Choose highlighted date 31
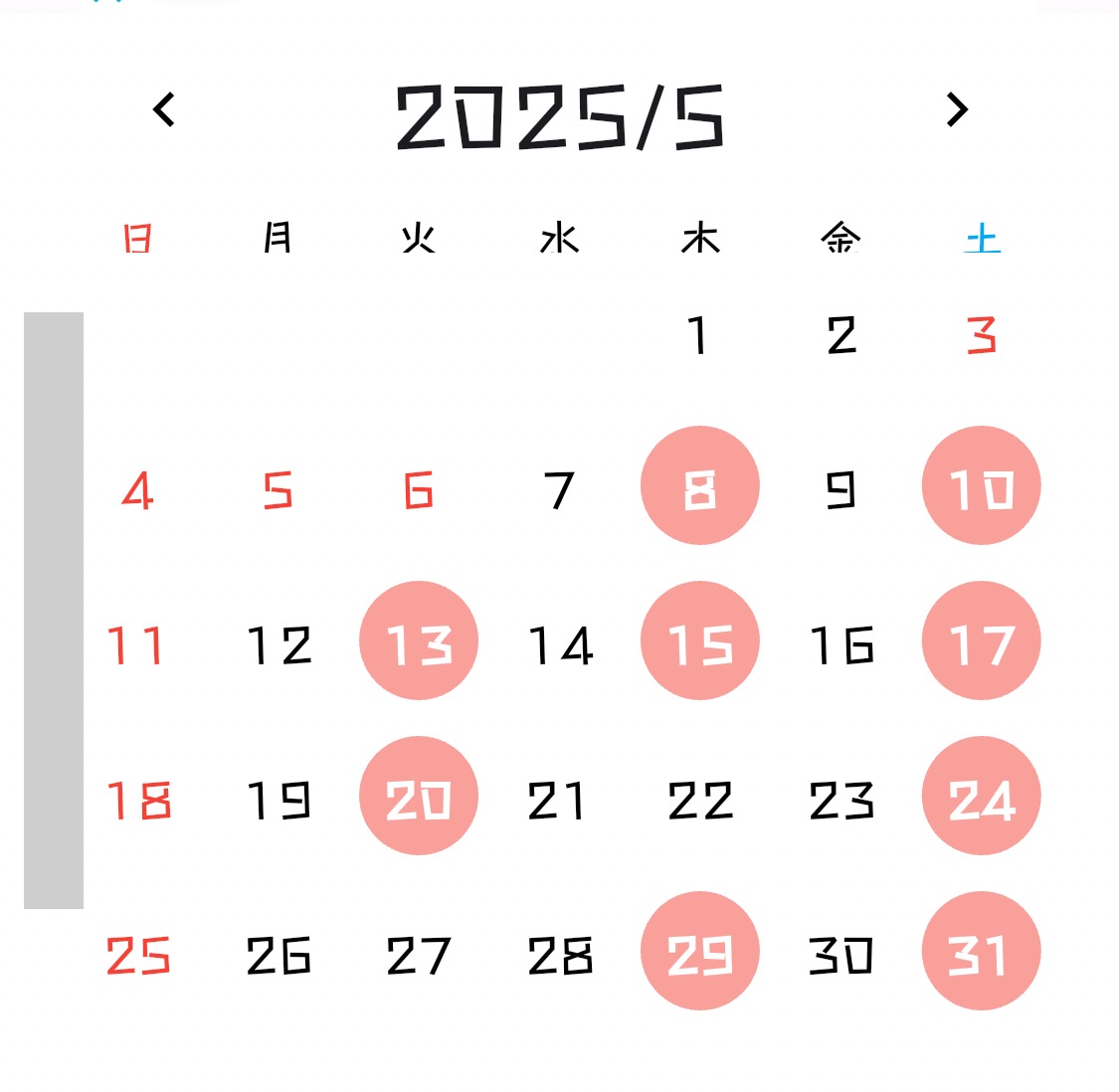This screenshot has width=1119, height=1092. pyautogui.click(x=982, y=951)
